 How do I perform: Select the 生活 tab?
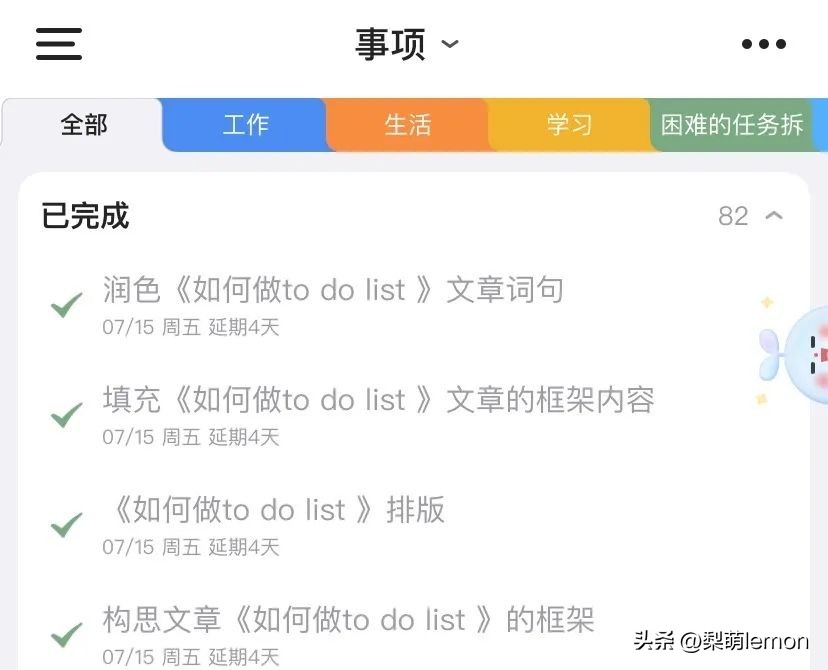coord(407,125)
